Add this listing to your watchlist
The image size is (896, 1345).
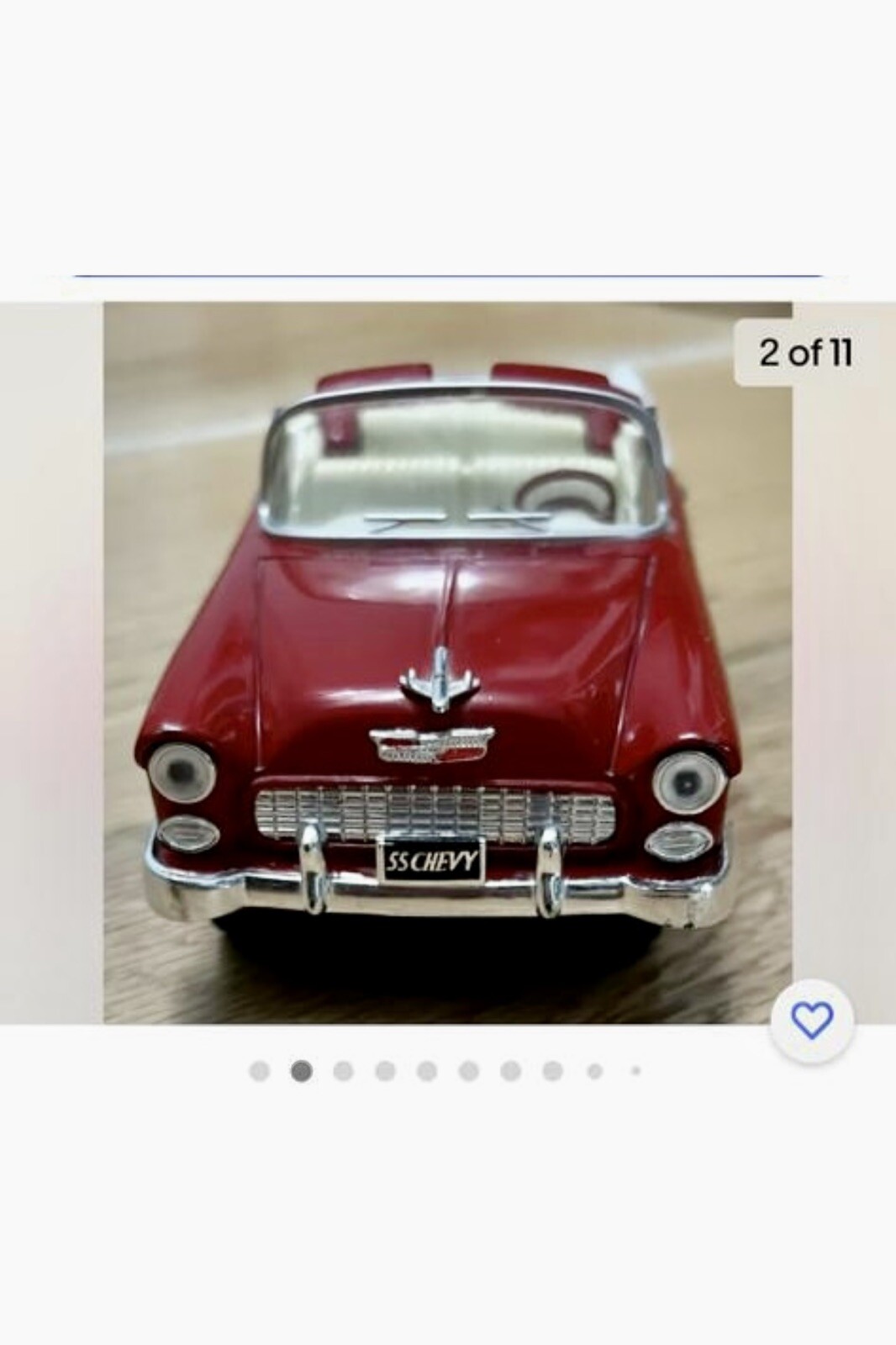(812, 1021)
